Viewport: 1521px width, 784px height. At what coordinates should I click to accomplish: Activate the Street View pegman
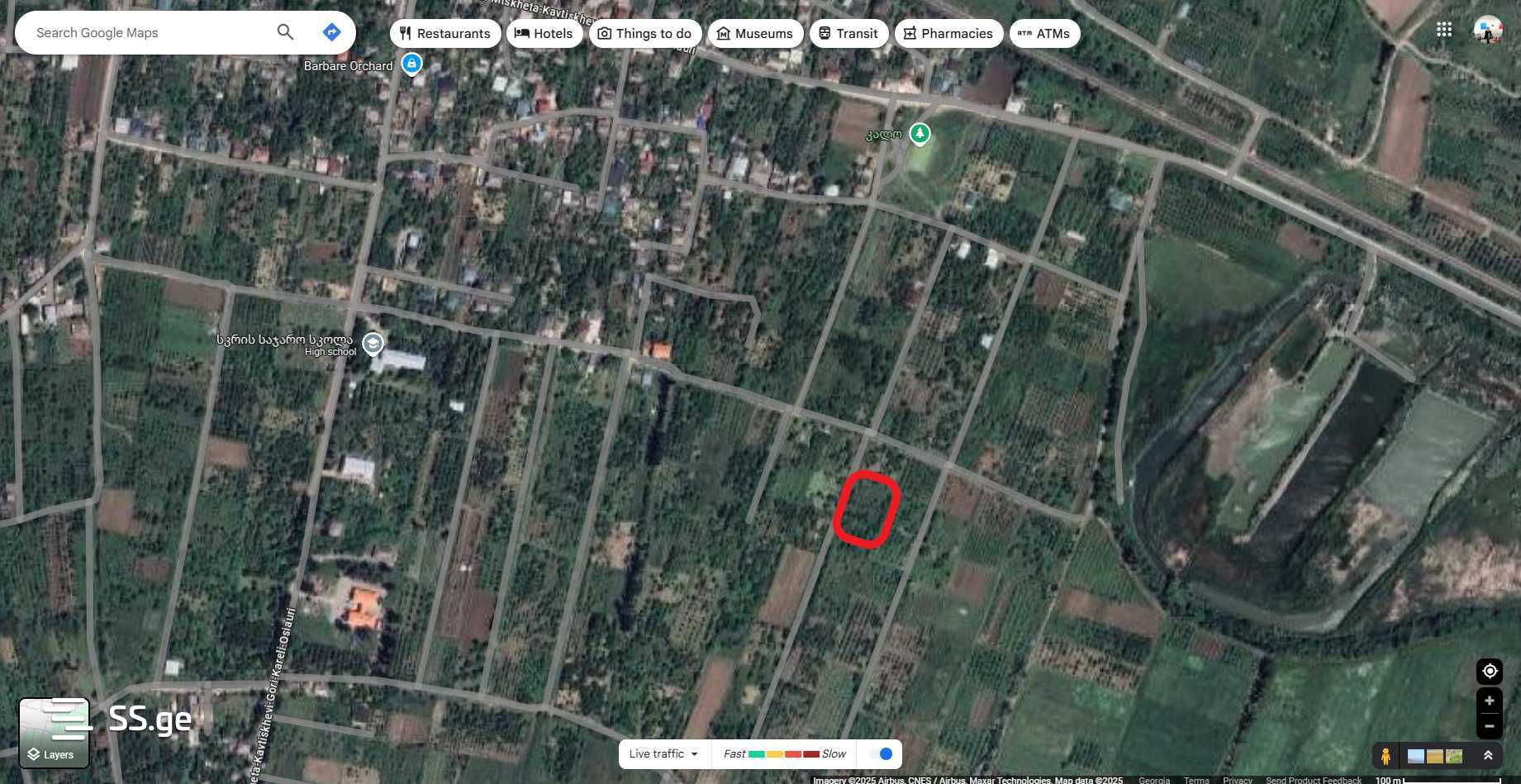(x=1386, y=755)
